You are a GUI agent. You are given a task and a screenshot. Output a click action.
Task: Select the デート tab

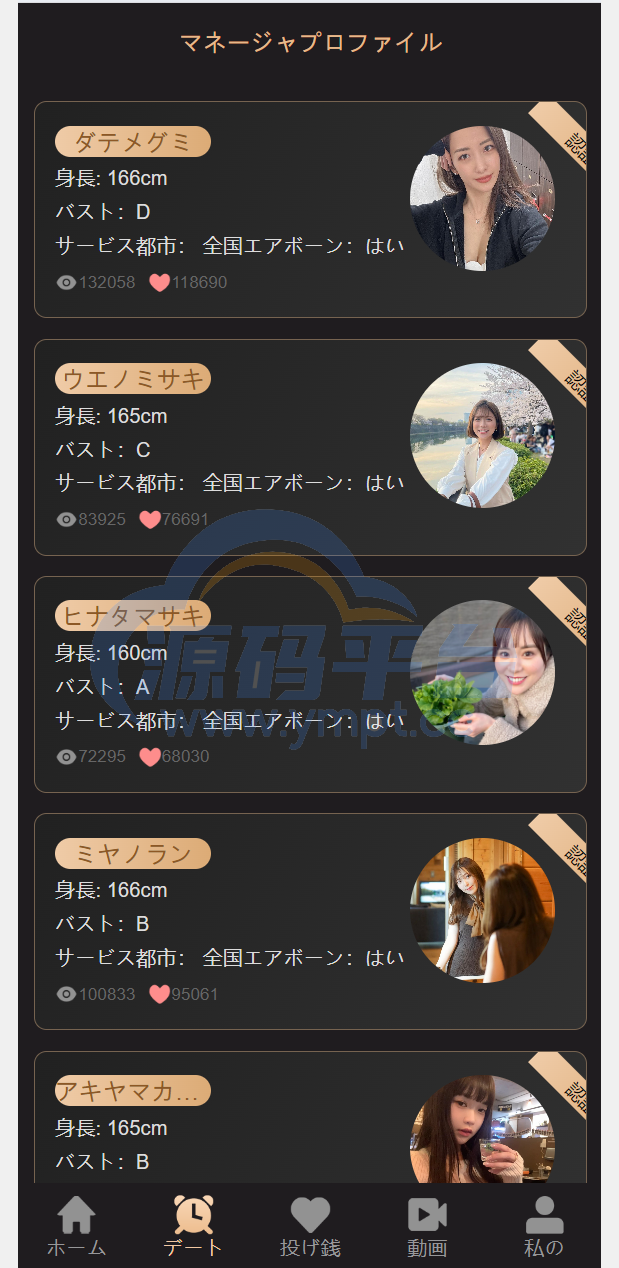(193, 1227)
